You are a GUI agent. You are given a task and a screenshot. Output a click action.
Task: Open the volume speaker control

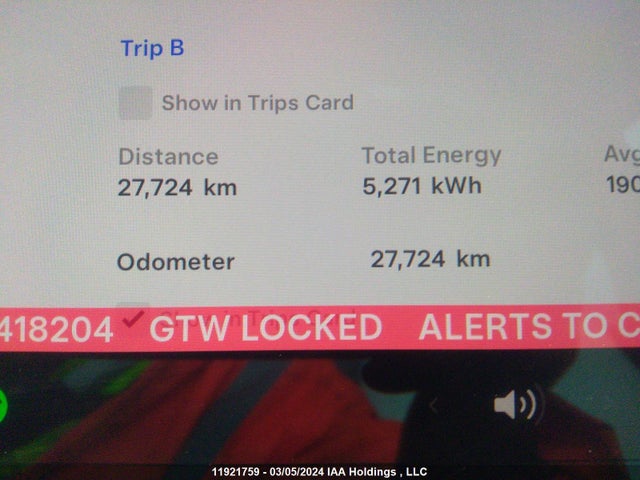coord(514,405)
